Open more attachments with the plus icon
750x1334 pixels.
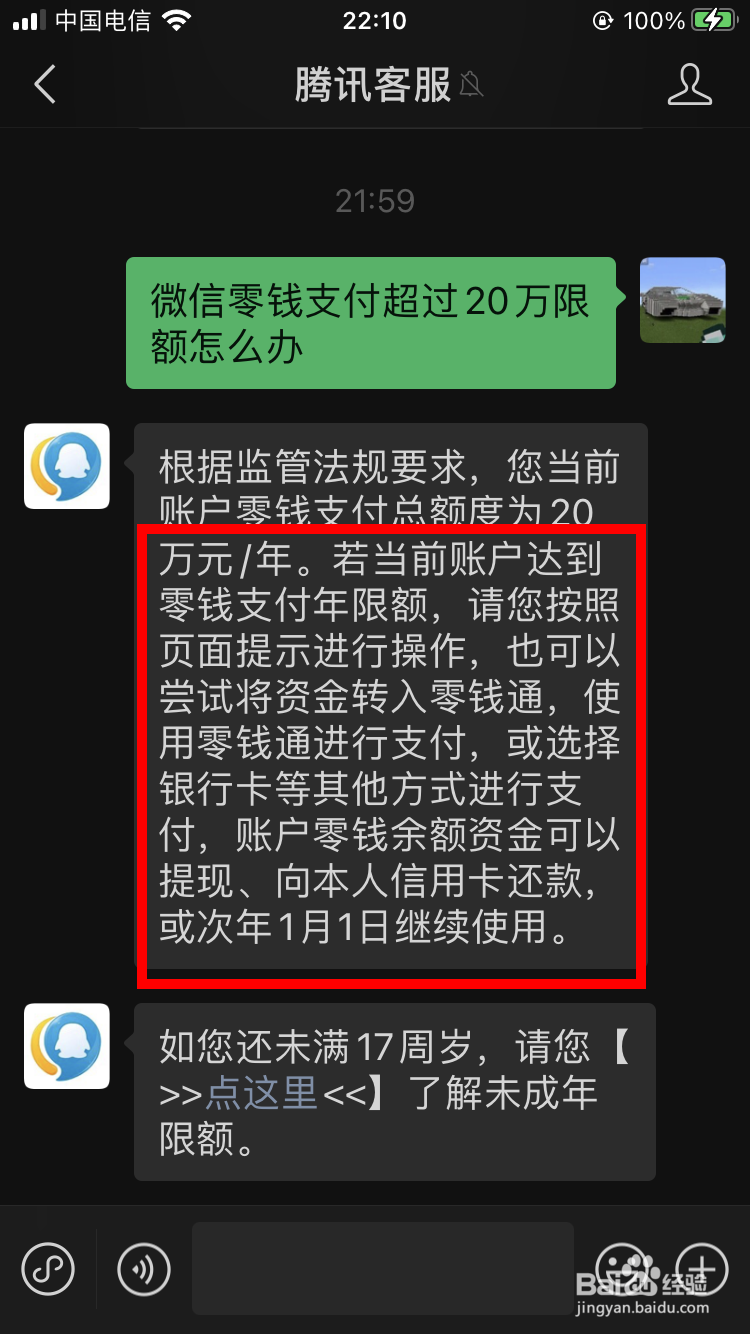(702, 1269)
